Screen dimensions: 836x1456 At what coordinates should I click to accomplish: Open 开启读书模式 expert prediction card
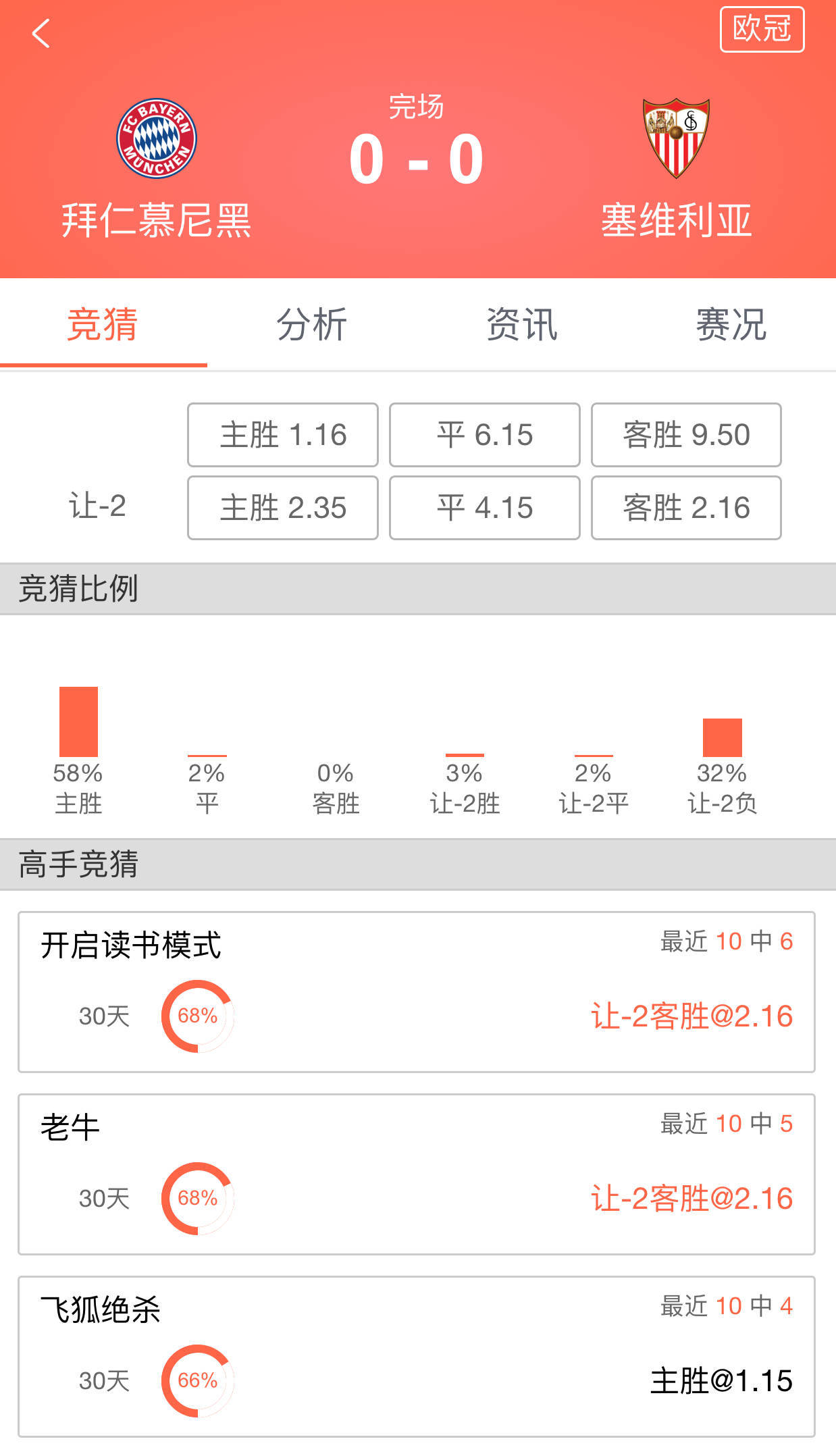point(416,991)
